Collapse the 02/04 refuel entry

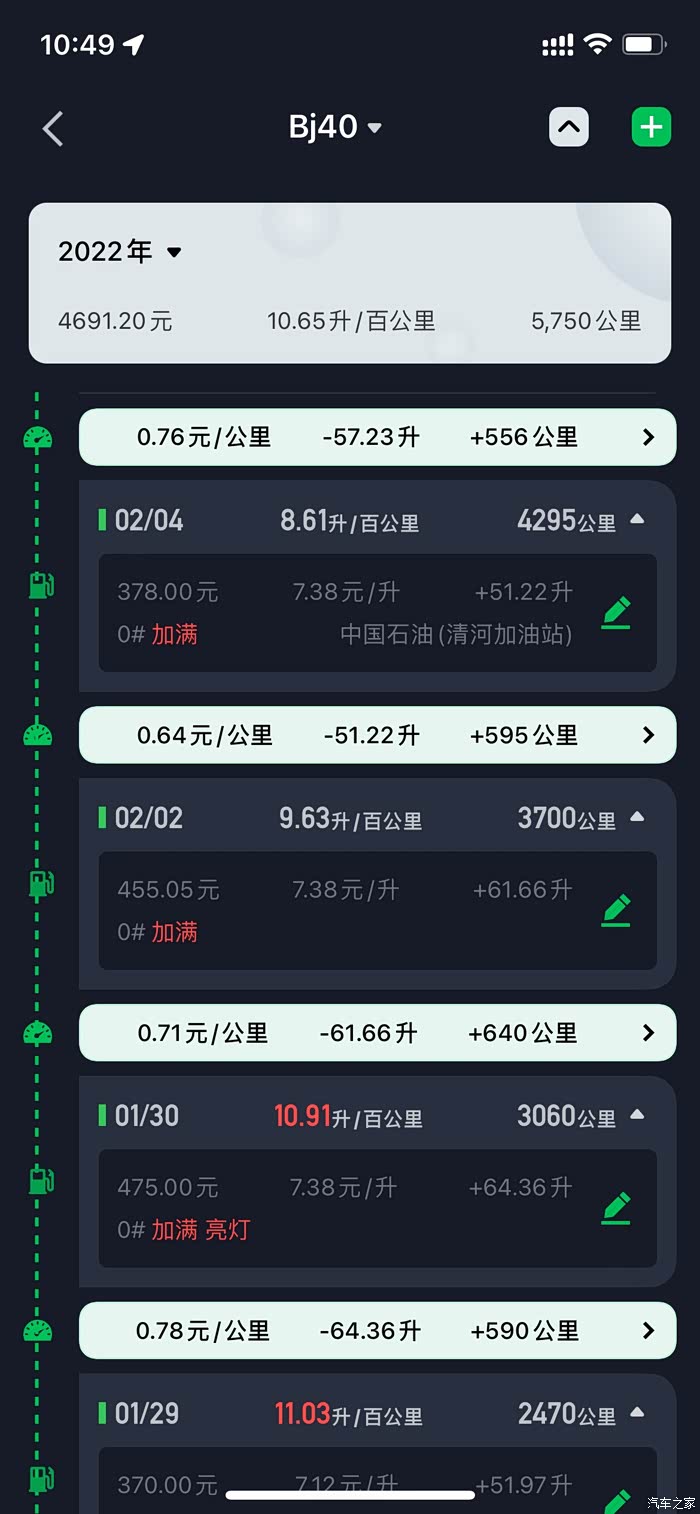pos(637,519)
